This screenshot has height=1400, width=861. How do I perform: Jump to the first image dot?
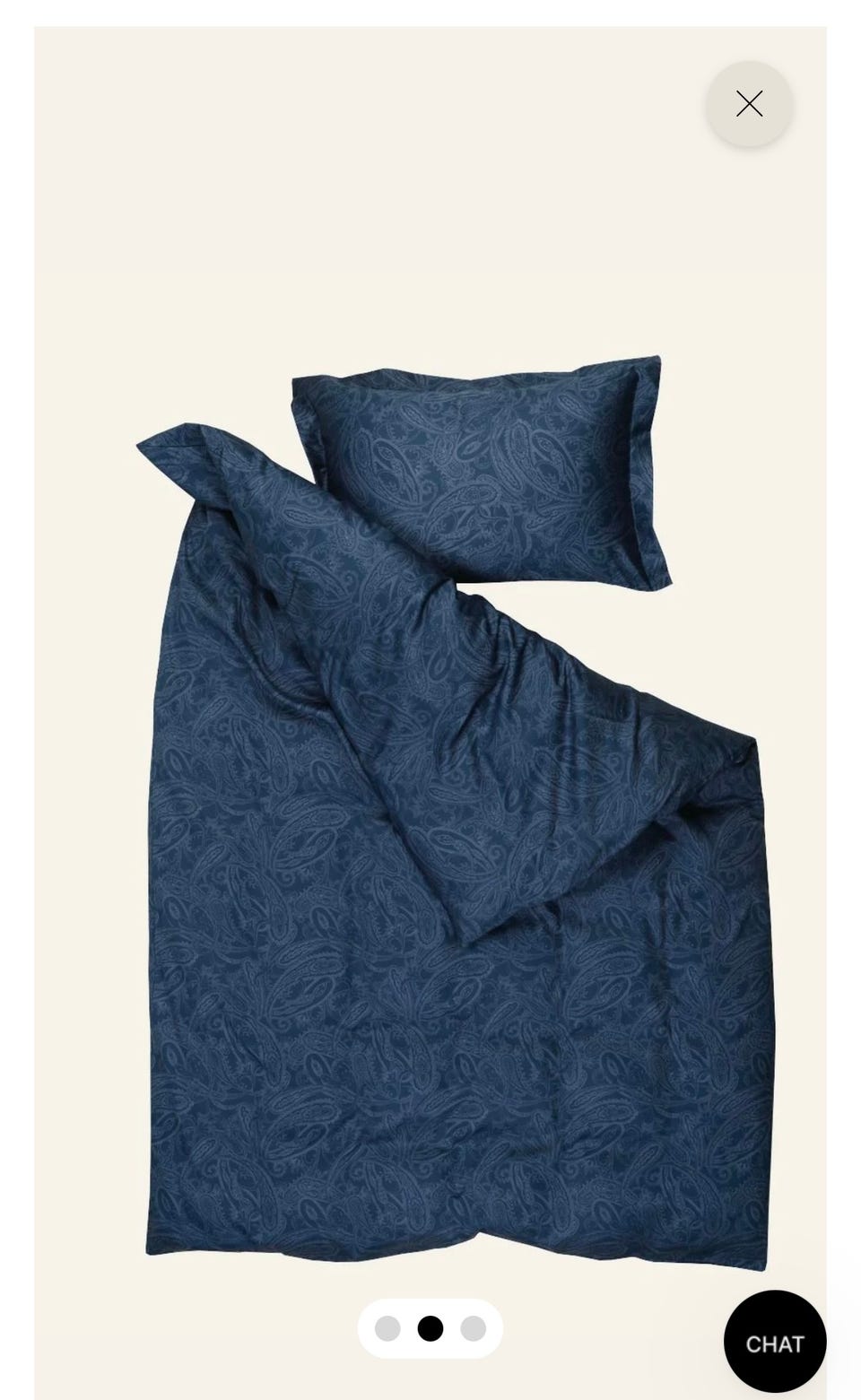387,1328
